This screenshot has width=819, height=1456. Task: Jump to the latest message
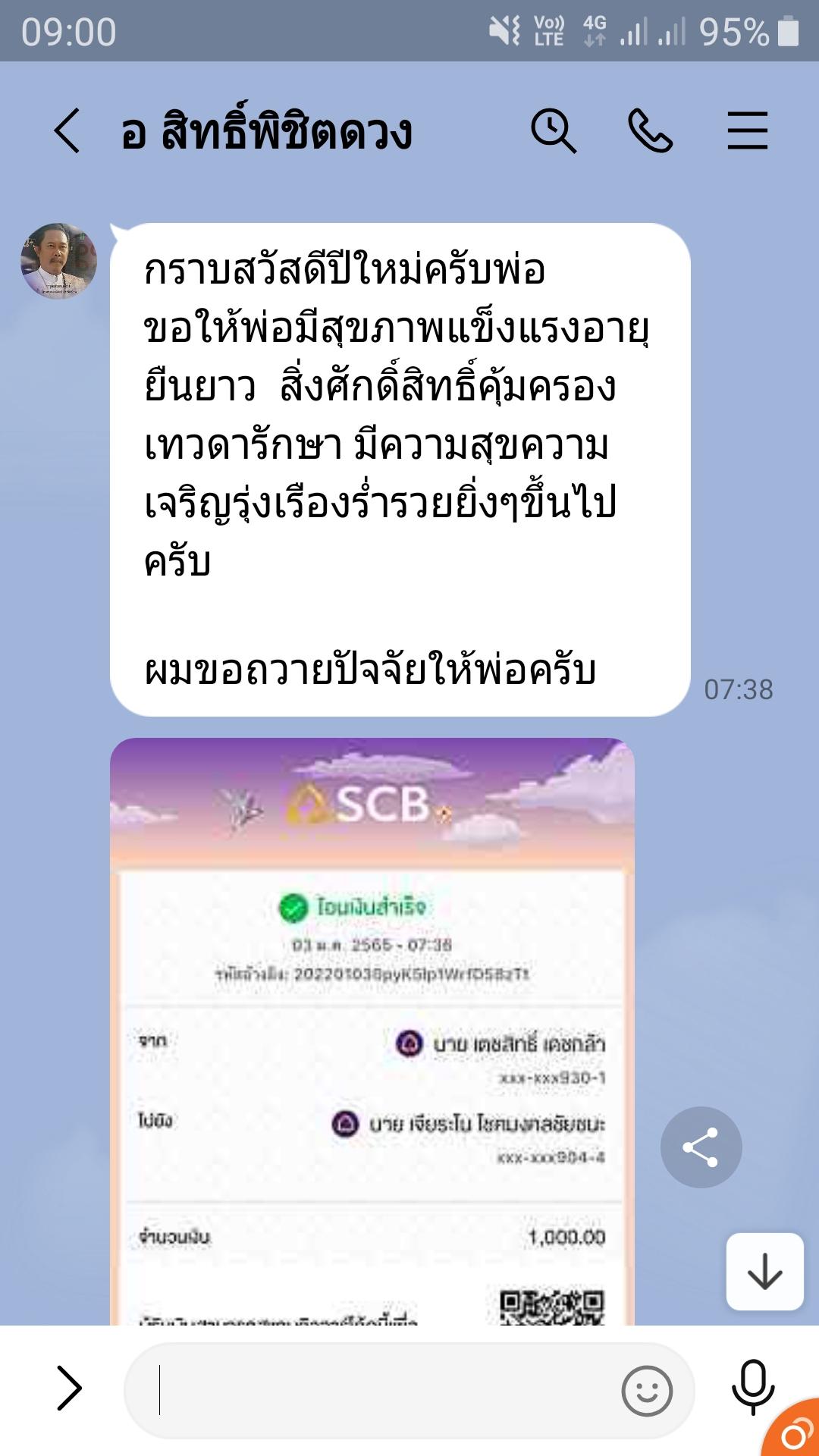[764, 1271]
